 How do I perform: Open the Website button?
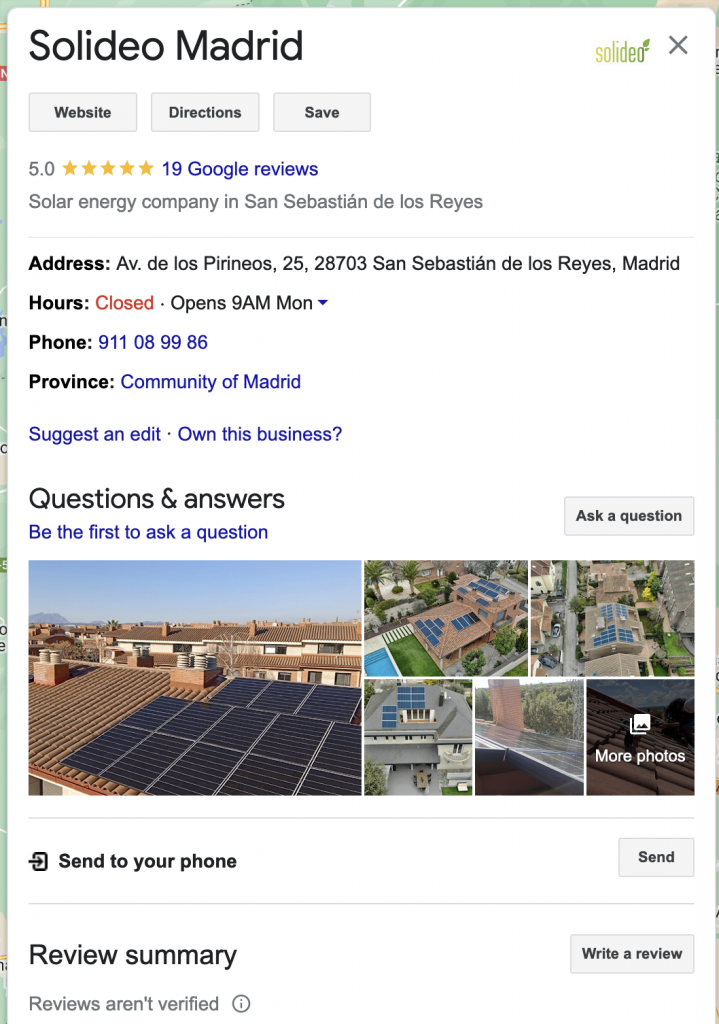83,112
